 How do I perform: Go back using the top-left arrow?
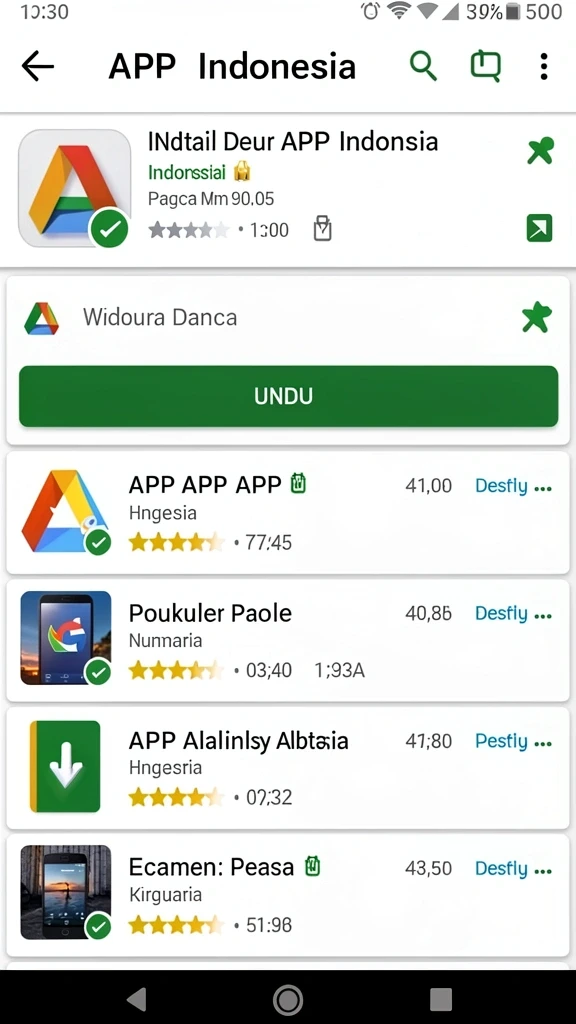tap(38, 67)
